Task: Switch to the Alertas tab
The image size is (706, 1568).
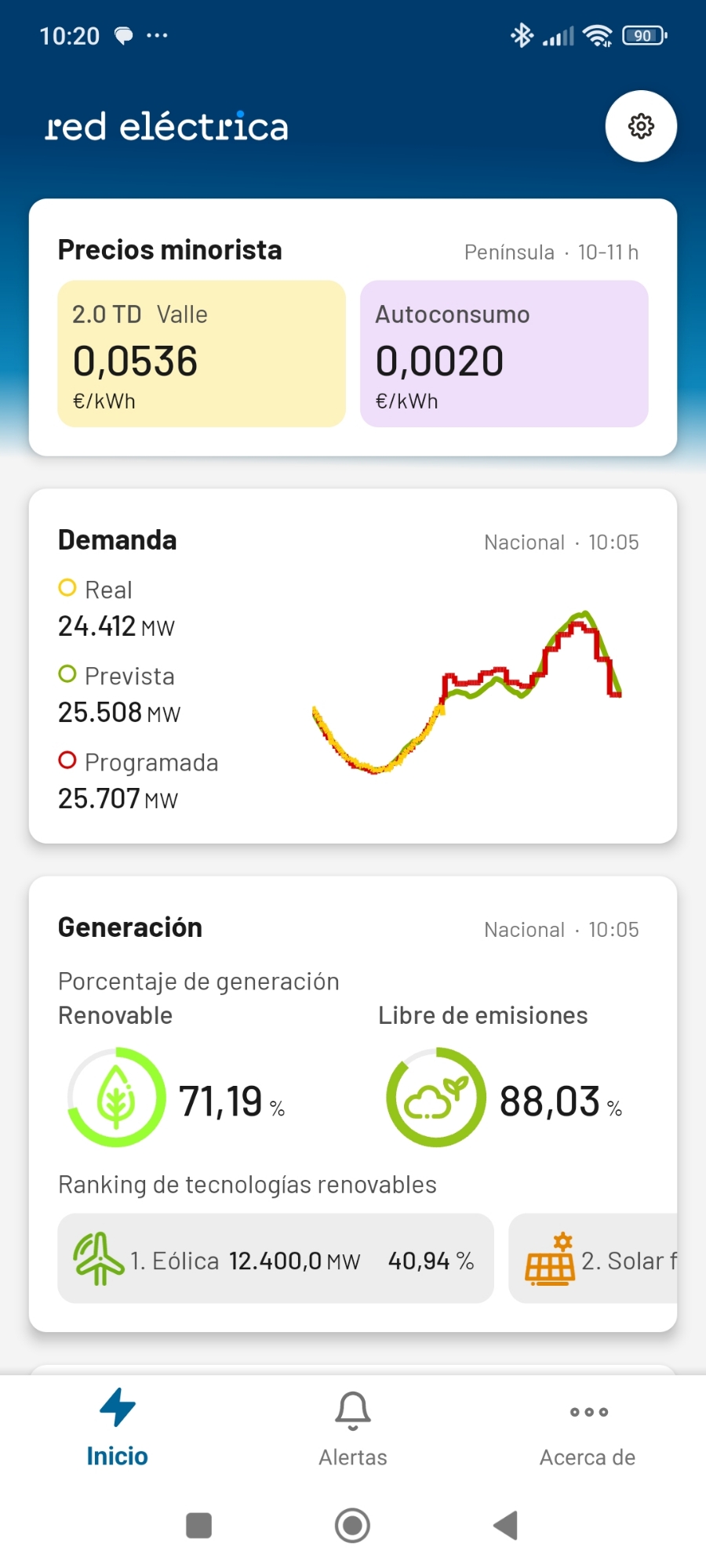Action: 353,1428
